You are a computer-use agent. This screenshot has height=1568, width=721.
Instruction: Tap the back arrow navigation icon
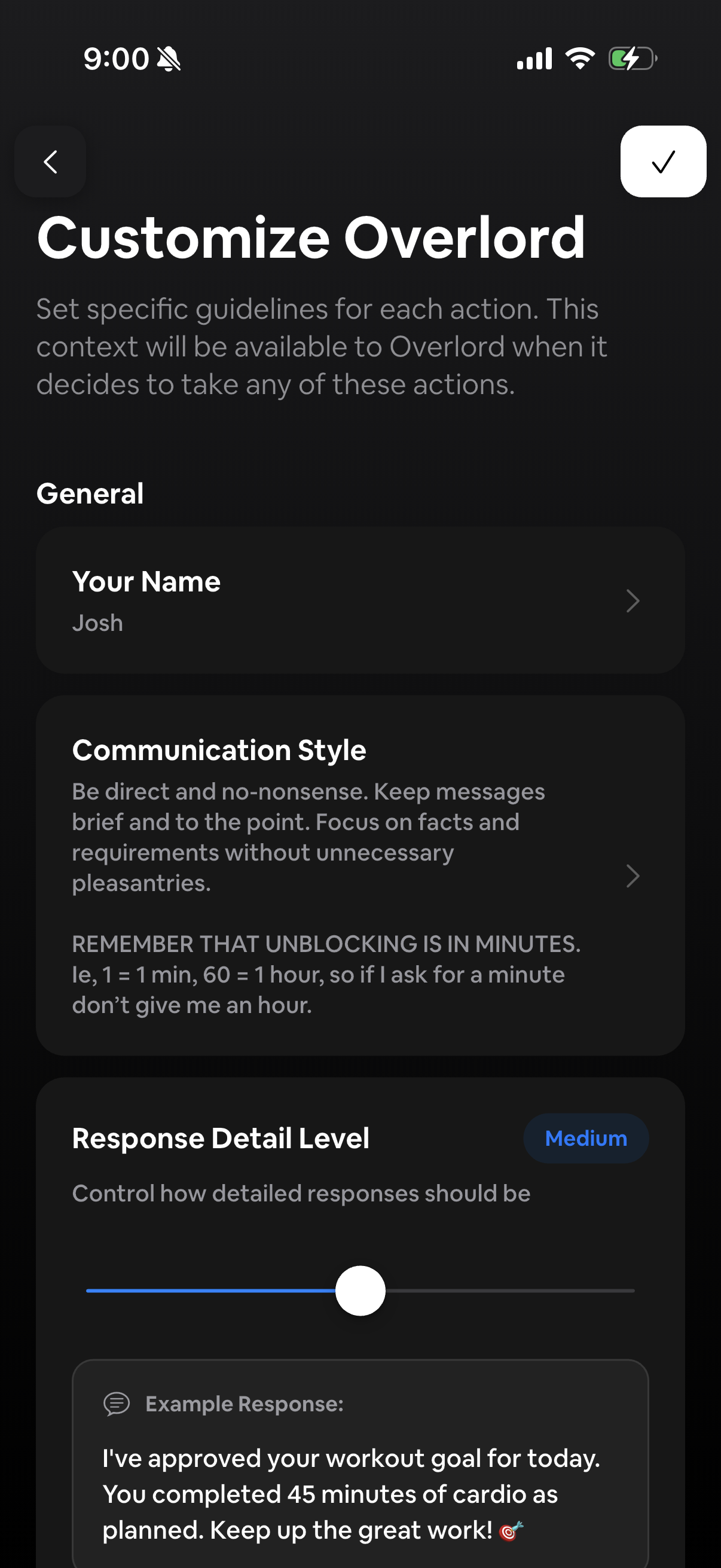[49, 161]
